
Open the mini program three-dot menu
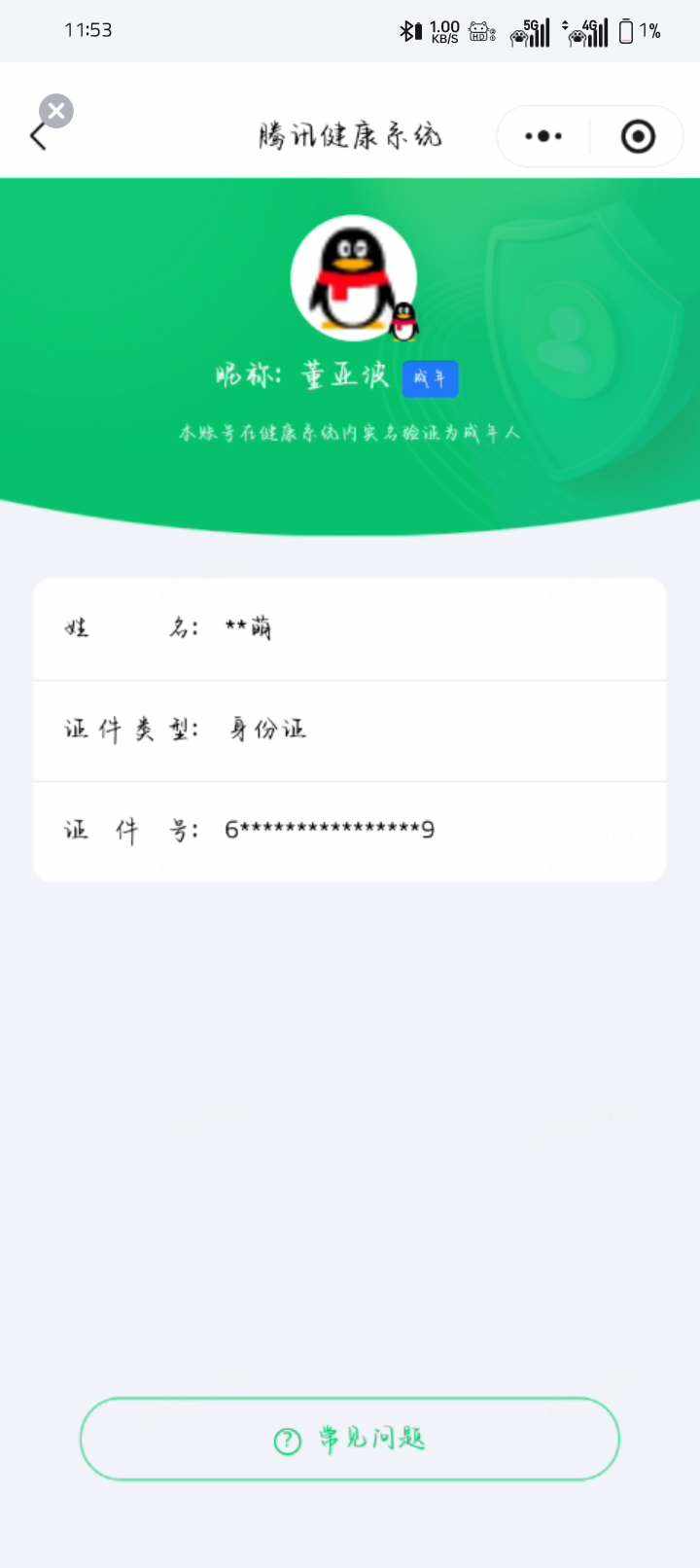click(543, 136)
